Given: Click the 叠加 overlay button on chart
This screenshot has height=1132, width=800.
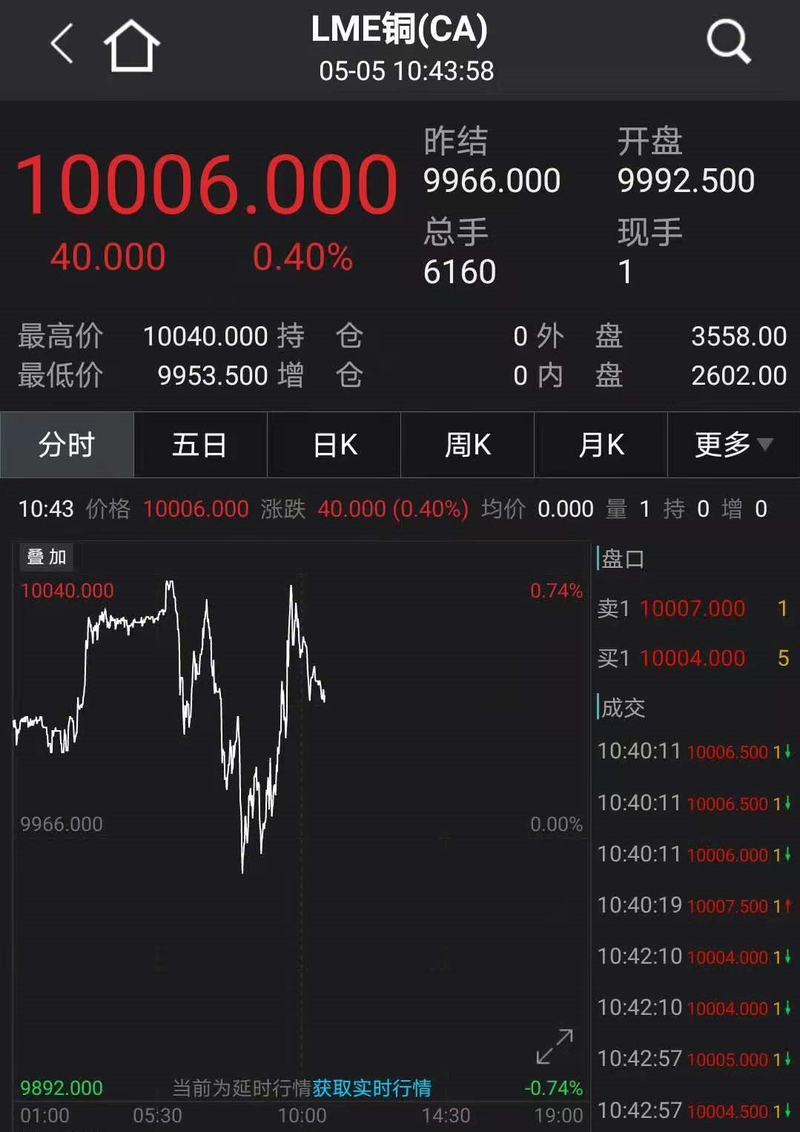Looking at the screenshot, I should (x=44, y=557).
